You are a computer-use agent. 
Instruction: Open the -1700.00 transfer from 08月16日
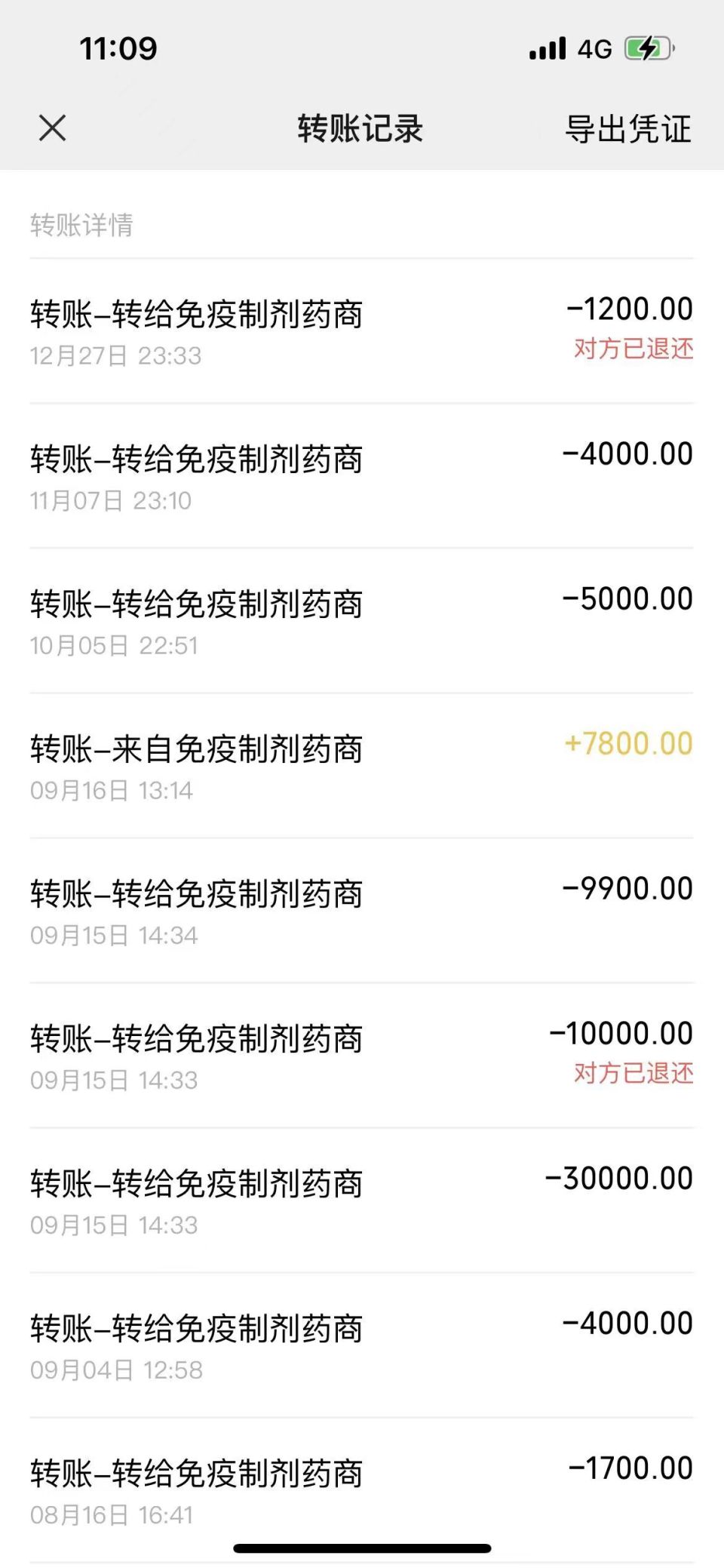pos(361,1490)
